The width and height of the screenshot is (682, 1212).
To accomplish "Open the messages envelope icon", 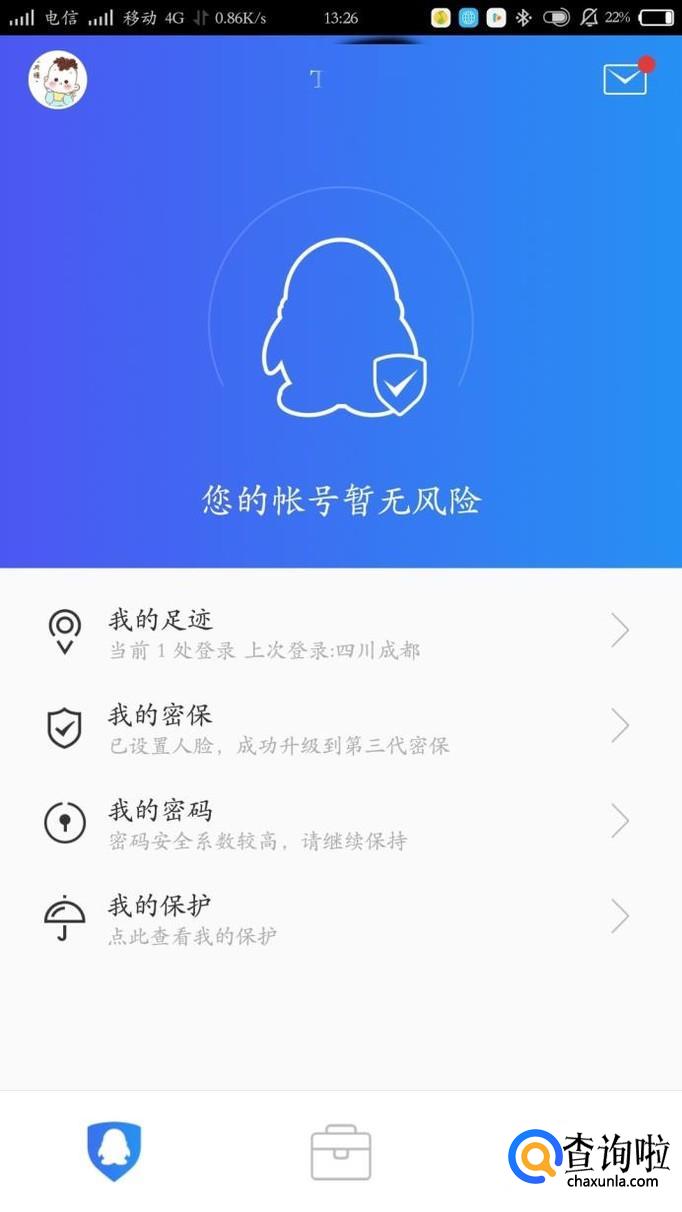I will coord(625,79).
